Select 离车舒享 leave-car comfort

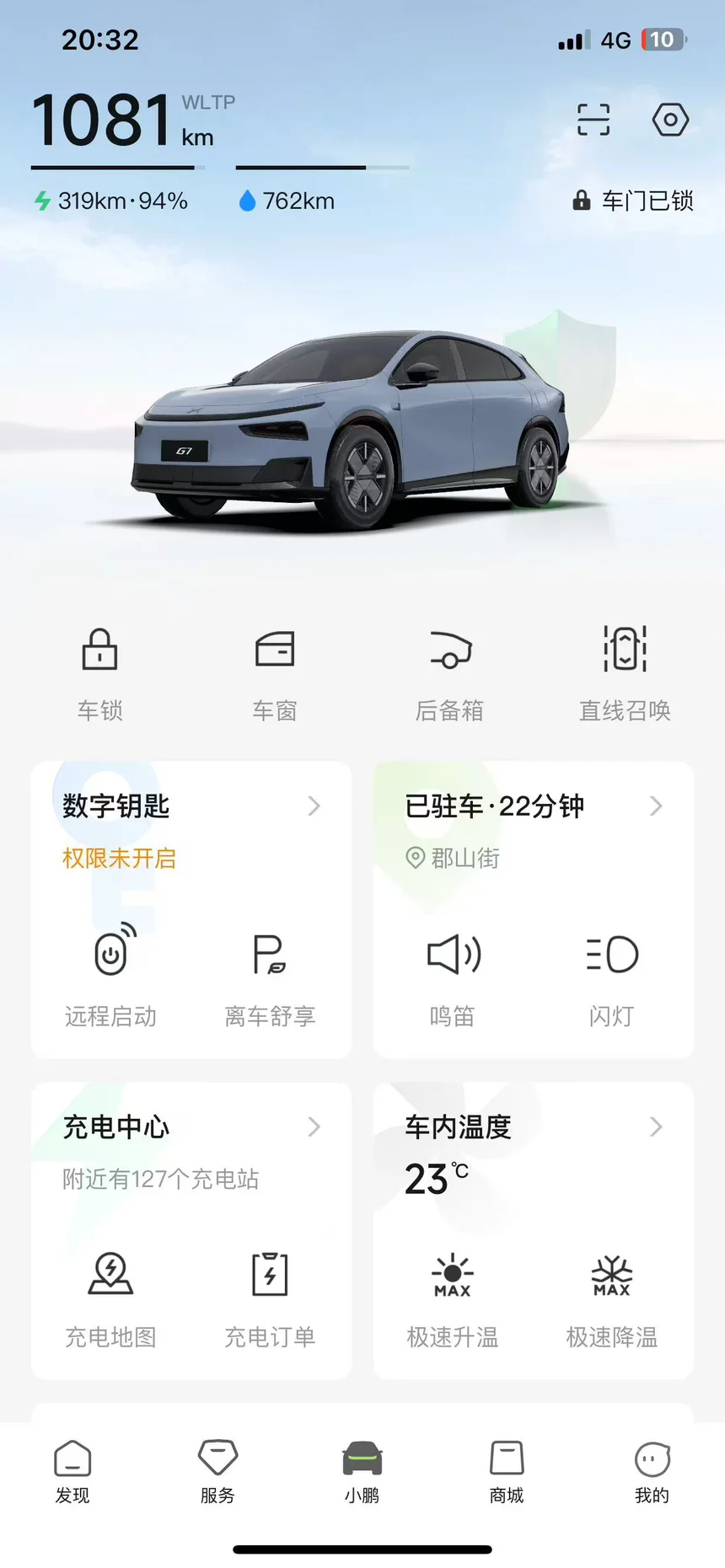[270, 973]
